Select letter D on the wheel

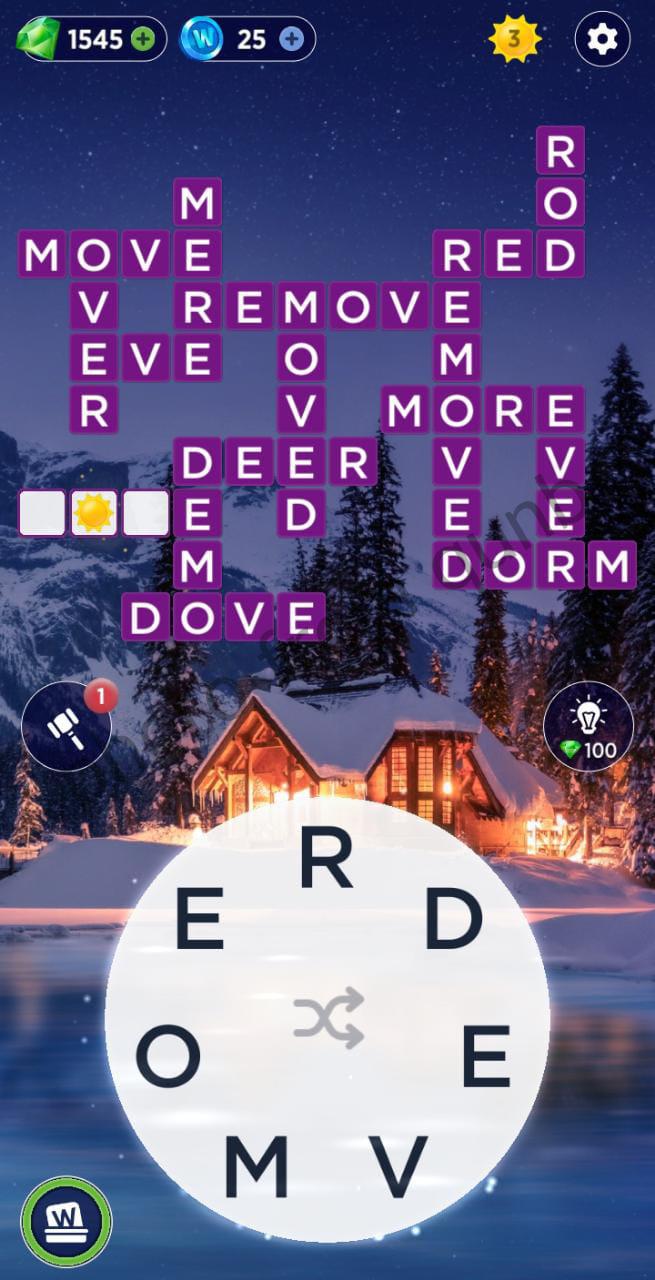click(x=453, y=920)
